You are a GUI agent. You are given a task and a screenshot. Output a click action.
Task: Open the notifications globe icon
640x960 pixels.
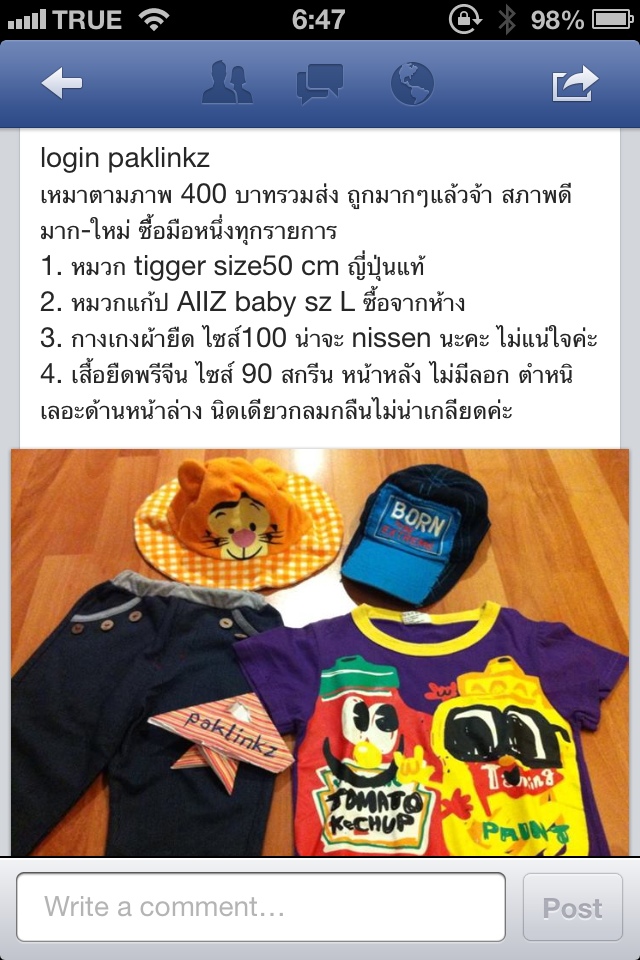click(x=412, y=83)
